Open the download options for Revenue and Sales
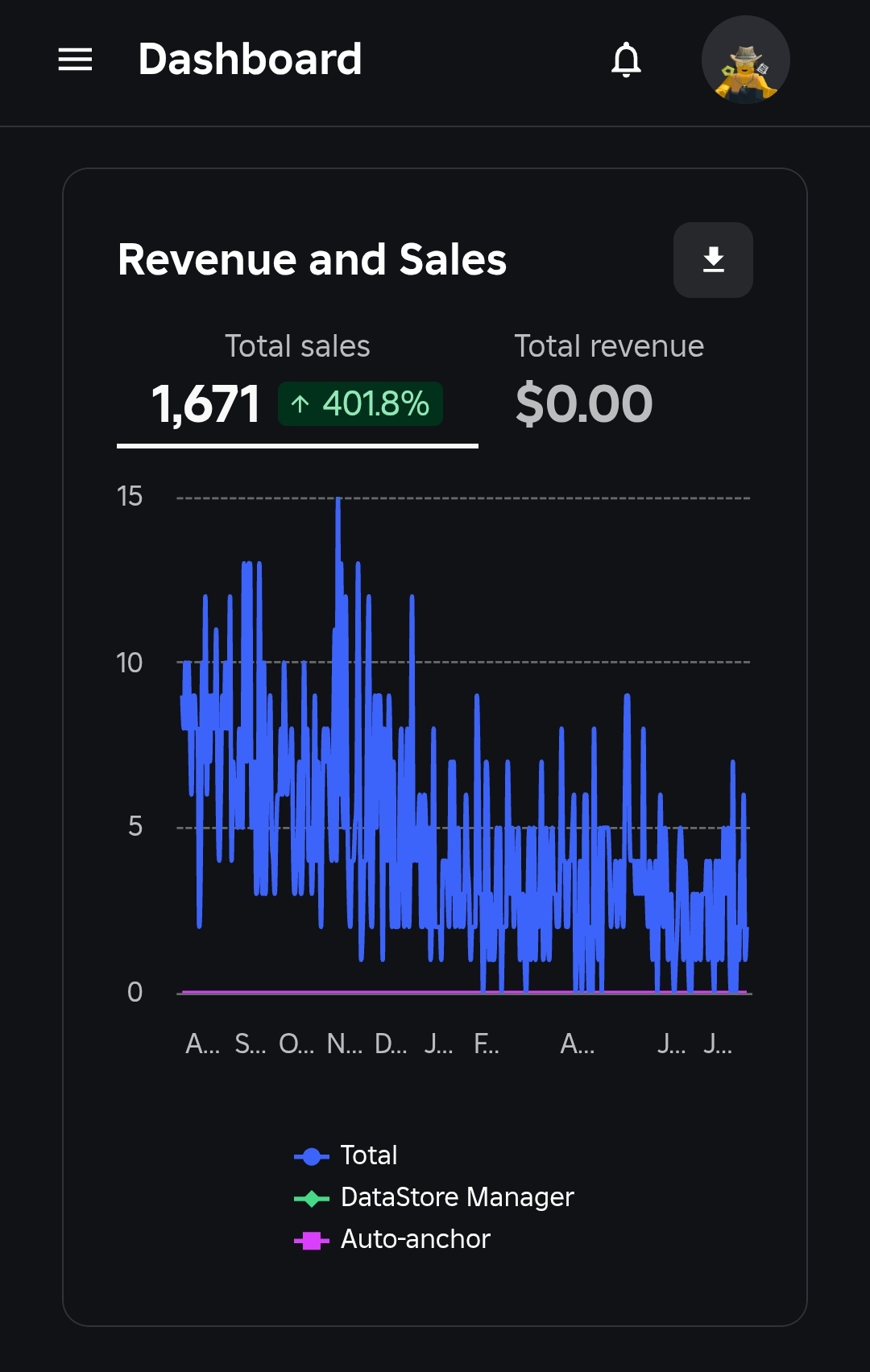870x1372 pixels. point(712,259)
